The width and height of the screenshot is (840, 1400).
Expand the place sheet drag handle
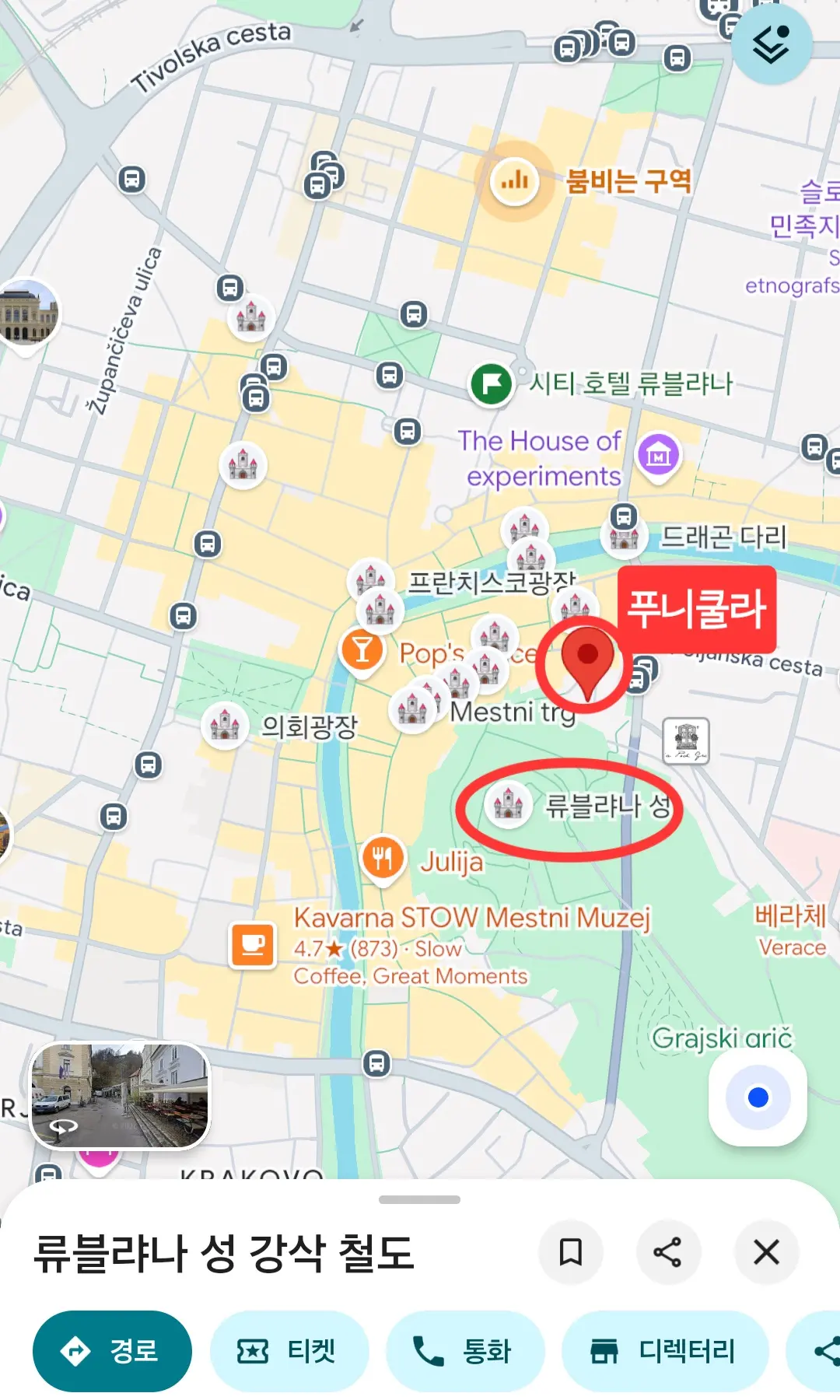coord(419,1199)
